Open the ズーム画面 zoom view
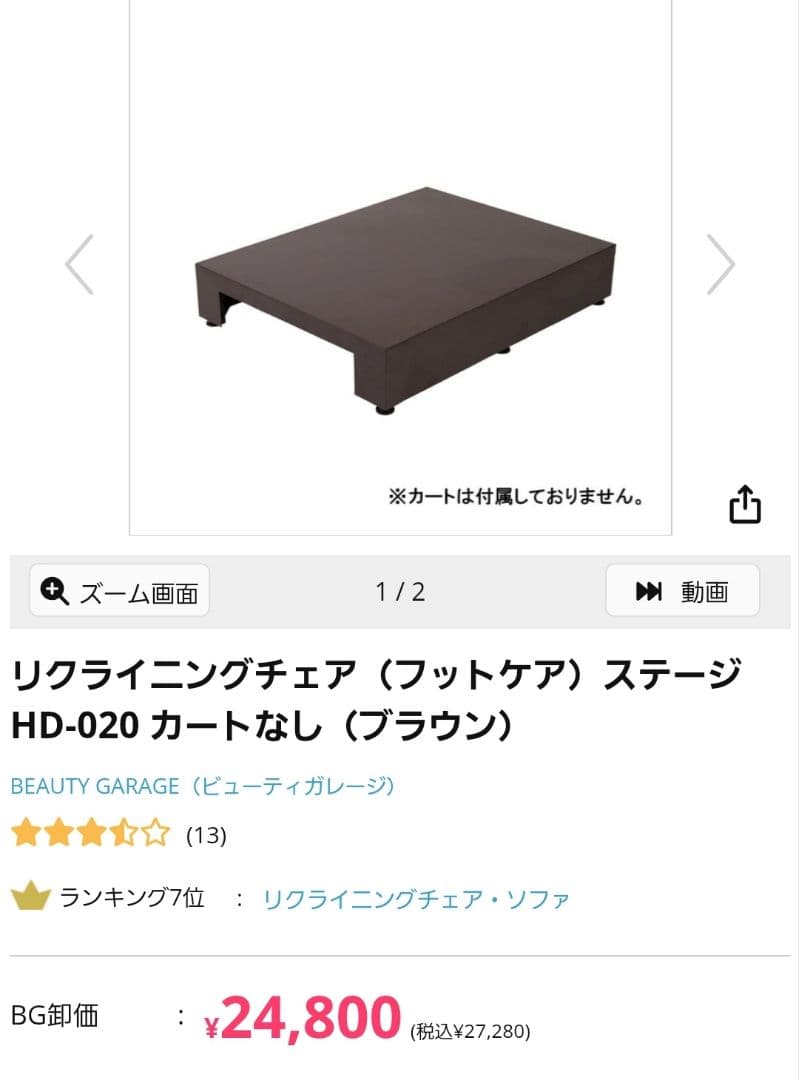 (118, 590)
